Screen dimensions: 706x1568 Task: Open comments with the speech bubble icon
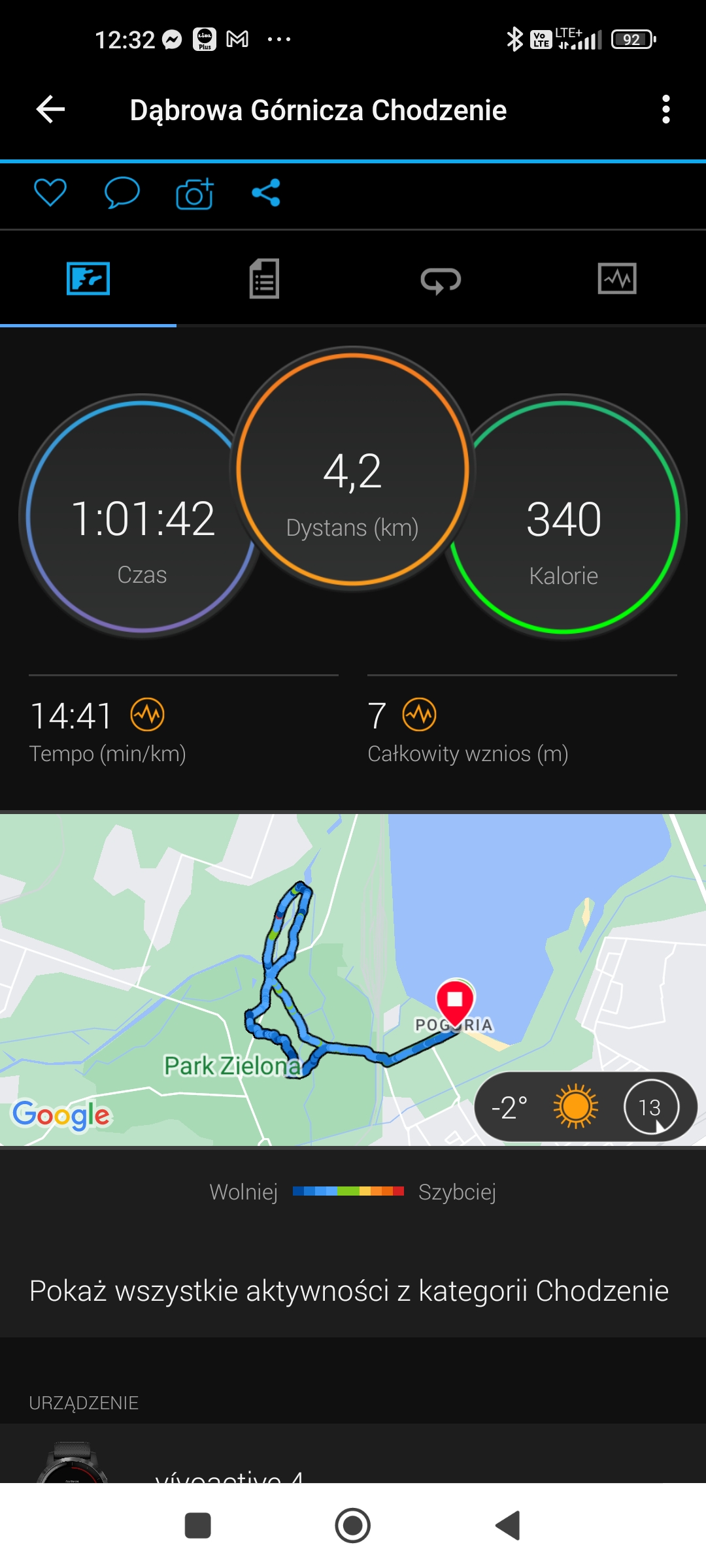tap(122, 193)
